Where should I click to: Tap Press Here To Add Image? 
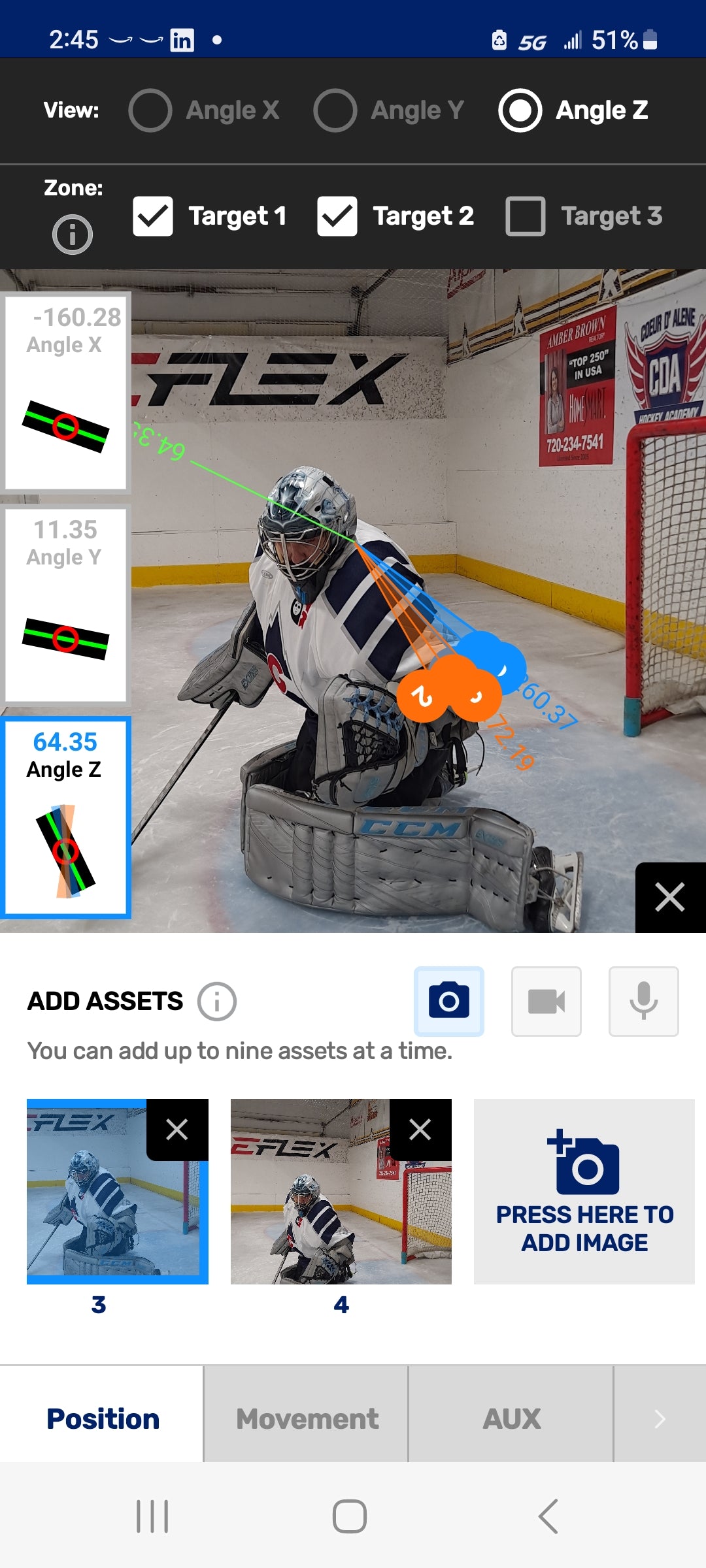[584, 1192]
